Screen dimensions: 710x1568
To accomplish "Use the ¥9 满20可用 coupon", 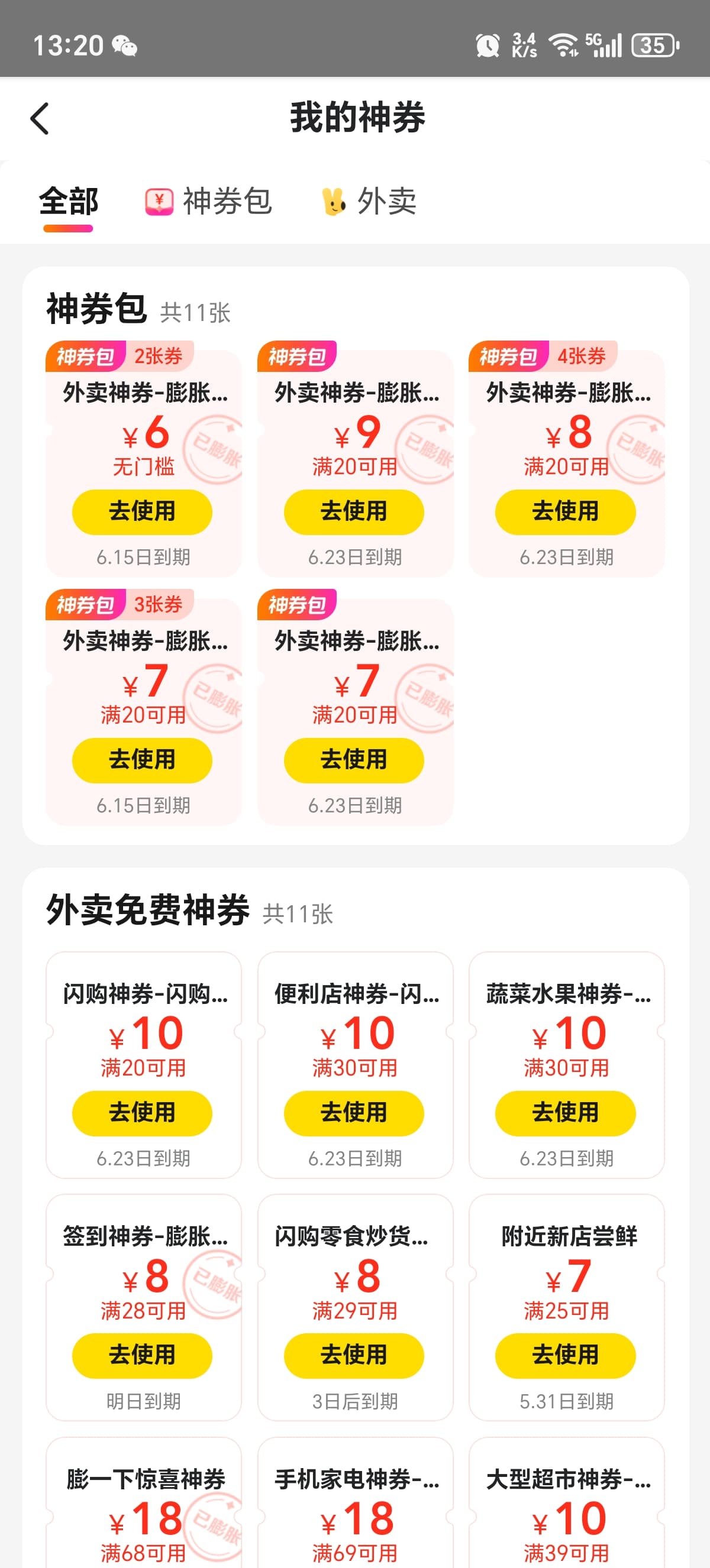I will point(354,512).
